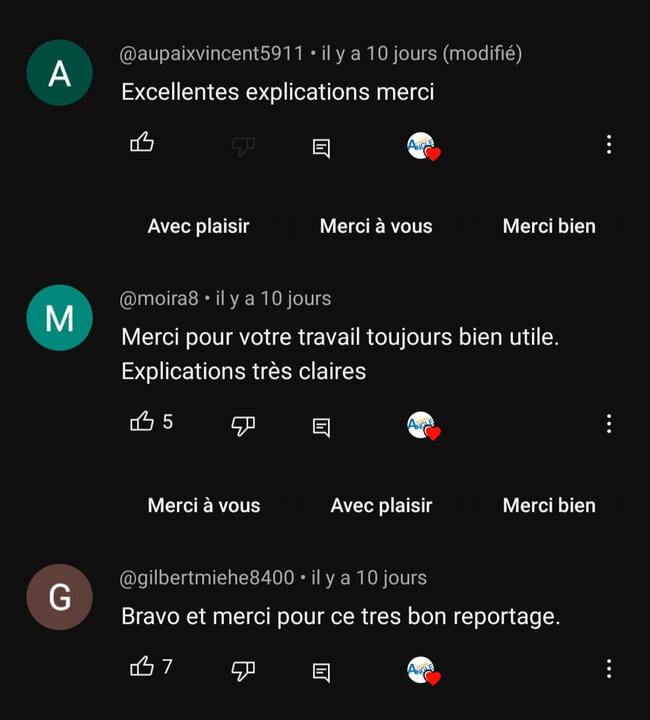Like gilbertmiehe8400's comment
The width and height of the screenshot is (650, 720).
(142, 667)
